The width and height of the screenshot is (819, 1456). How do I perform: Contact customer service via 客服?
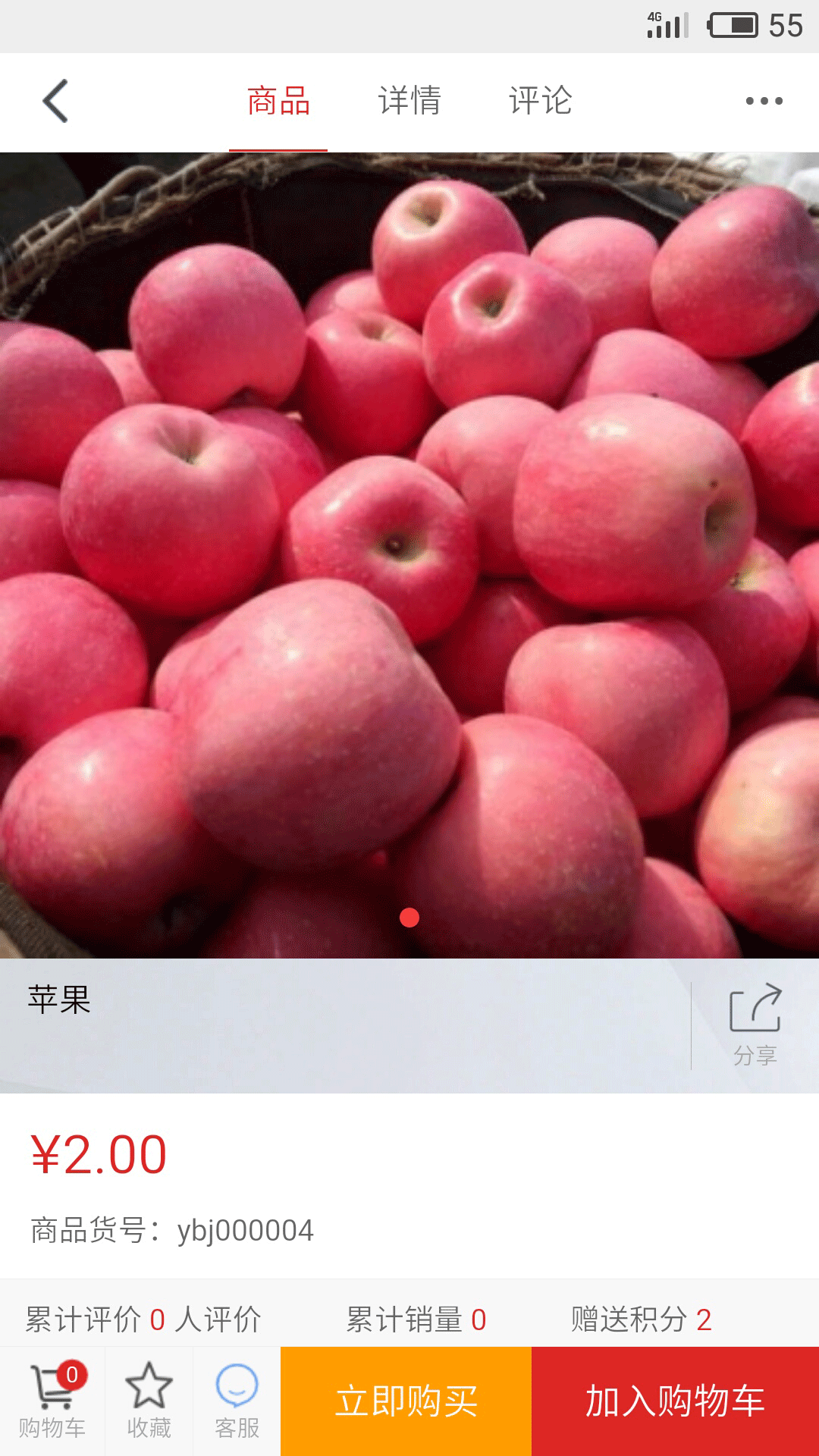(x=237, y=1401)
